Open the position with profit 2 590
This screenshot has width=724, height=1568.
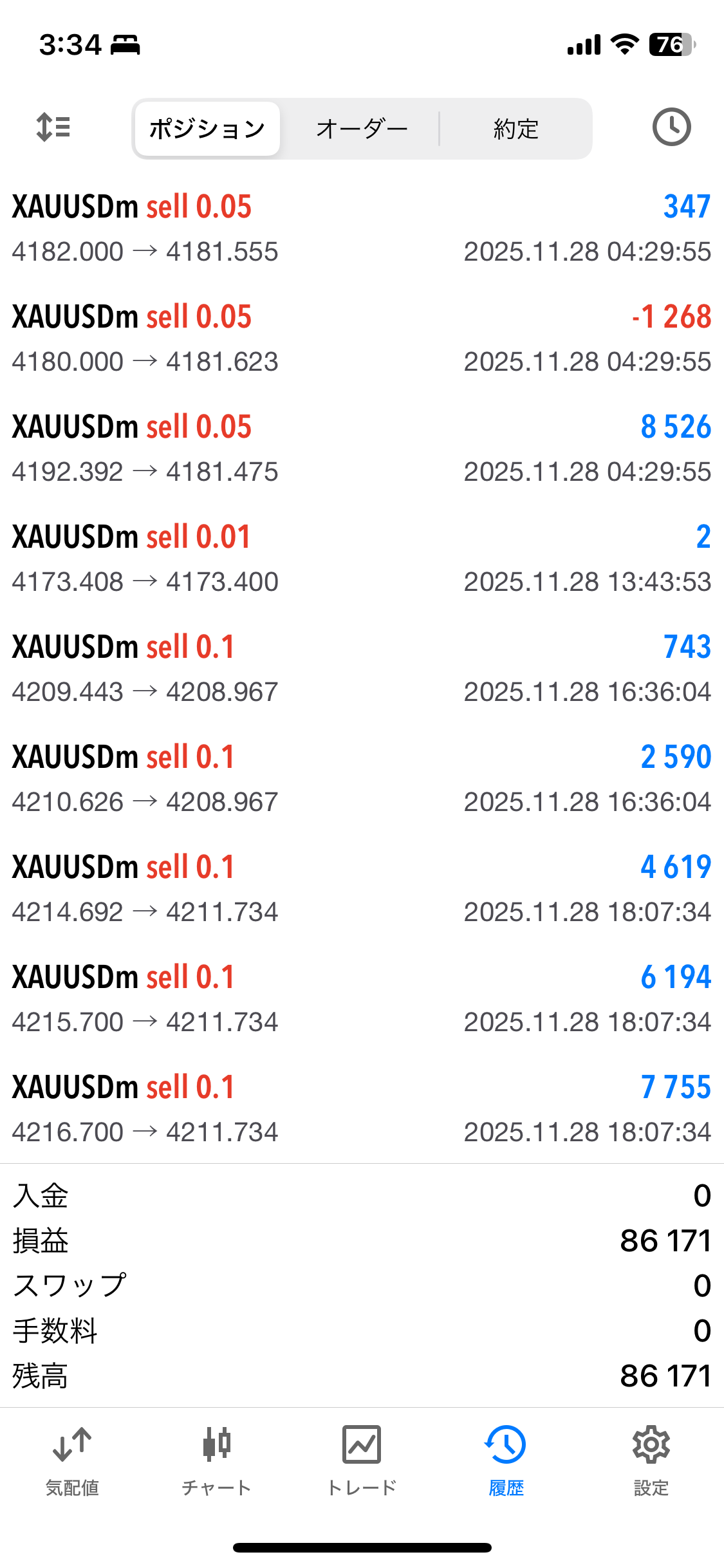362,779
